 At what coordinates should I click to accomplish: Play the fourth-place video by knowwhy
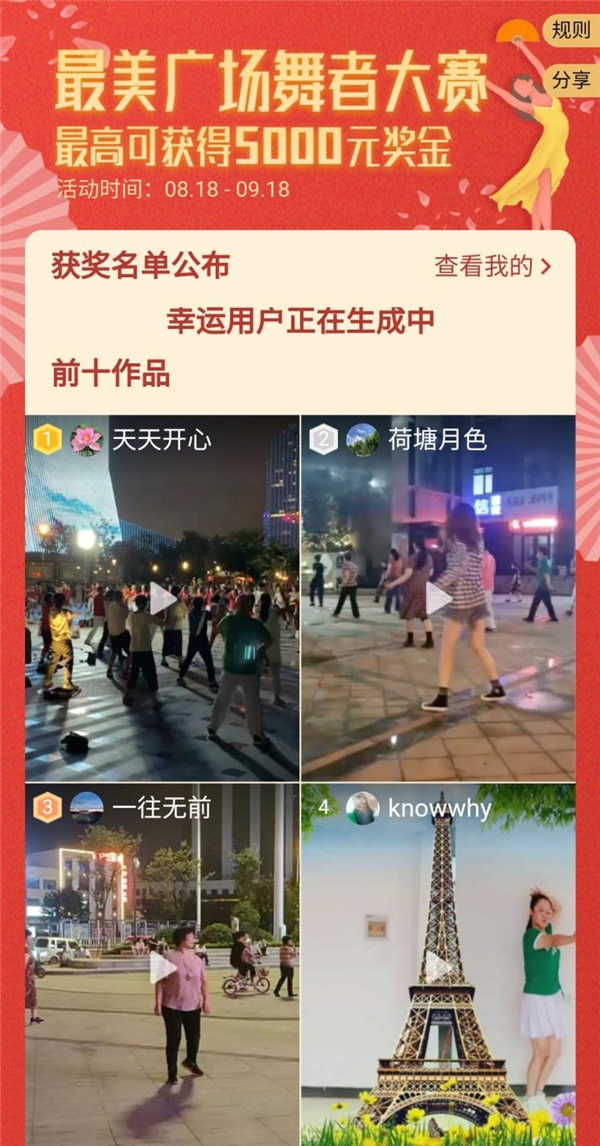click(438, 966)
